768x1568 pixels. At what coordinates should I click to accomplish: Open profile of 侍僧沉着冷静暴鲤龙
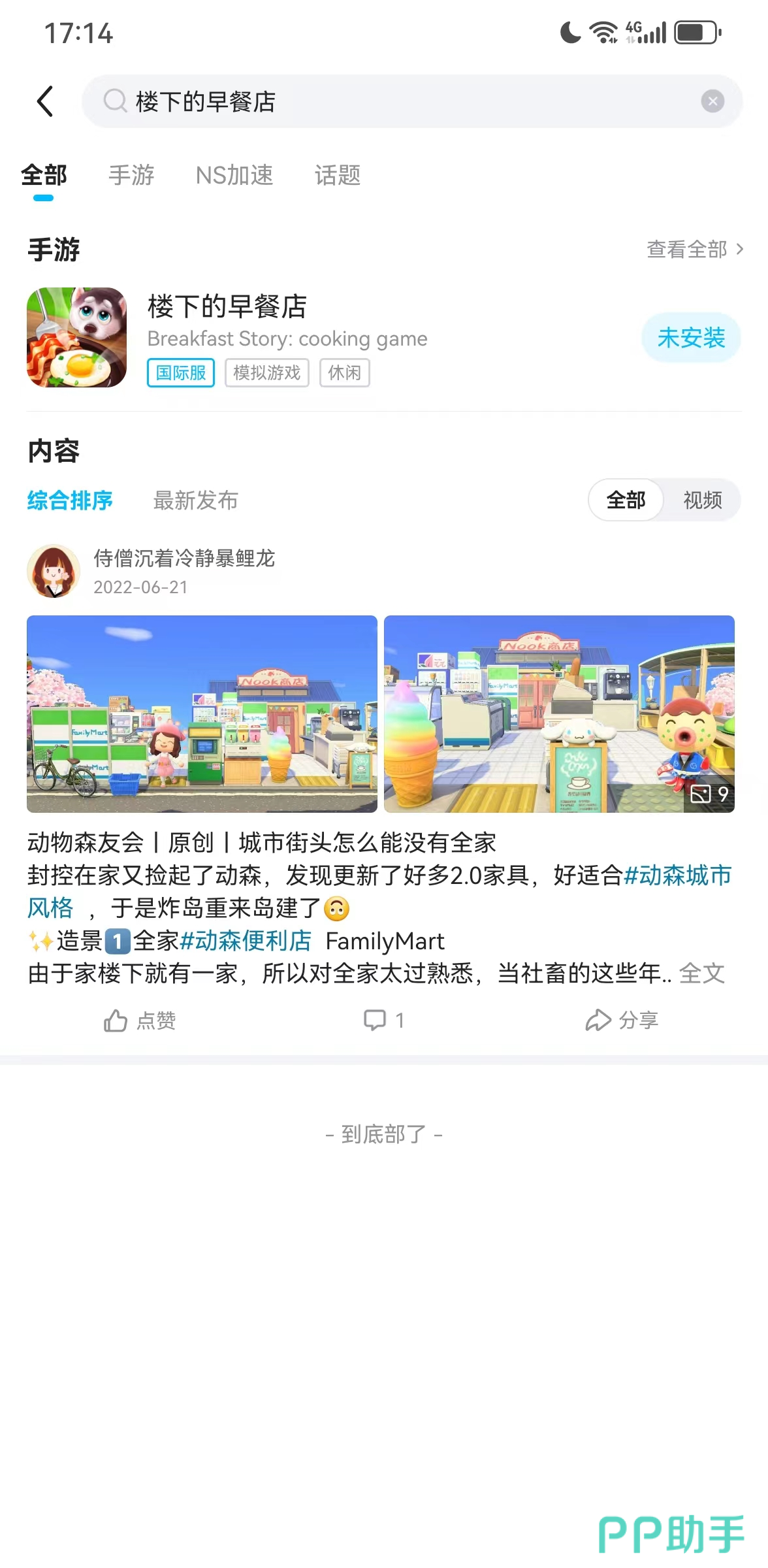54,571
